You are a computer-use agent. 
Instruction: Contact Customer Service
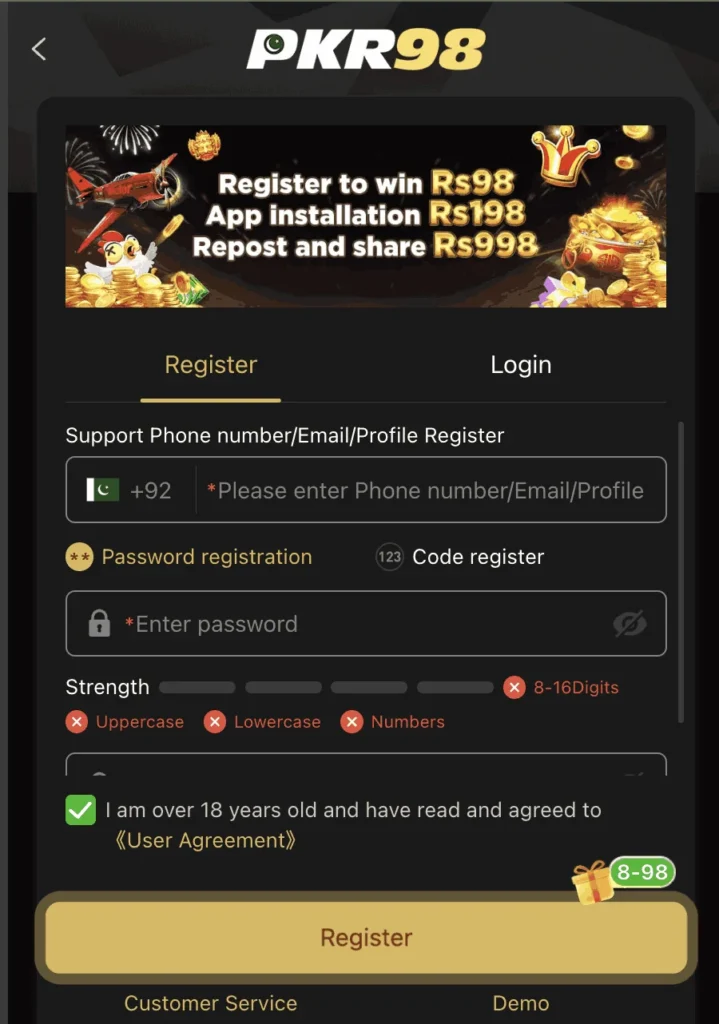(210, 1003)
